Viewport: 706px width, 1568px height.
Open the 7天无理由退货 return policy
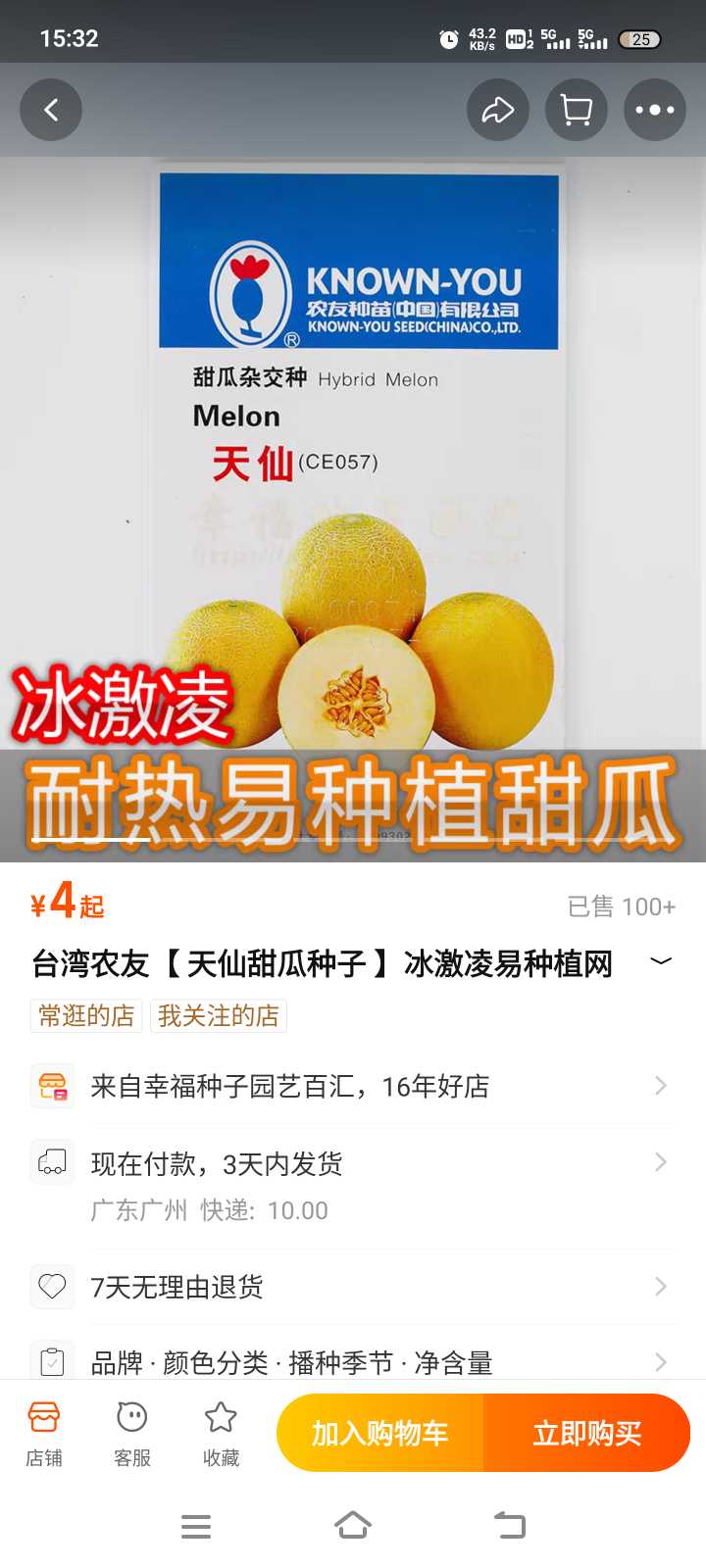[353, 1287]
